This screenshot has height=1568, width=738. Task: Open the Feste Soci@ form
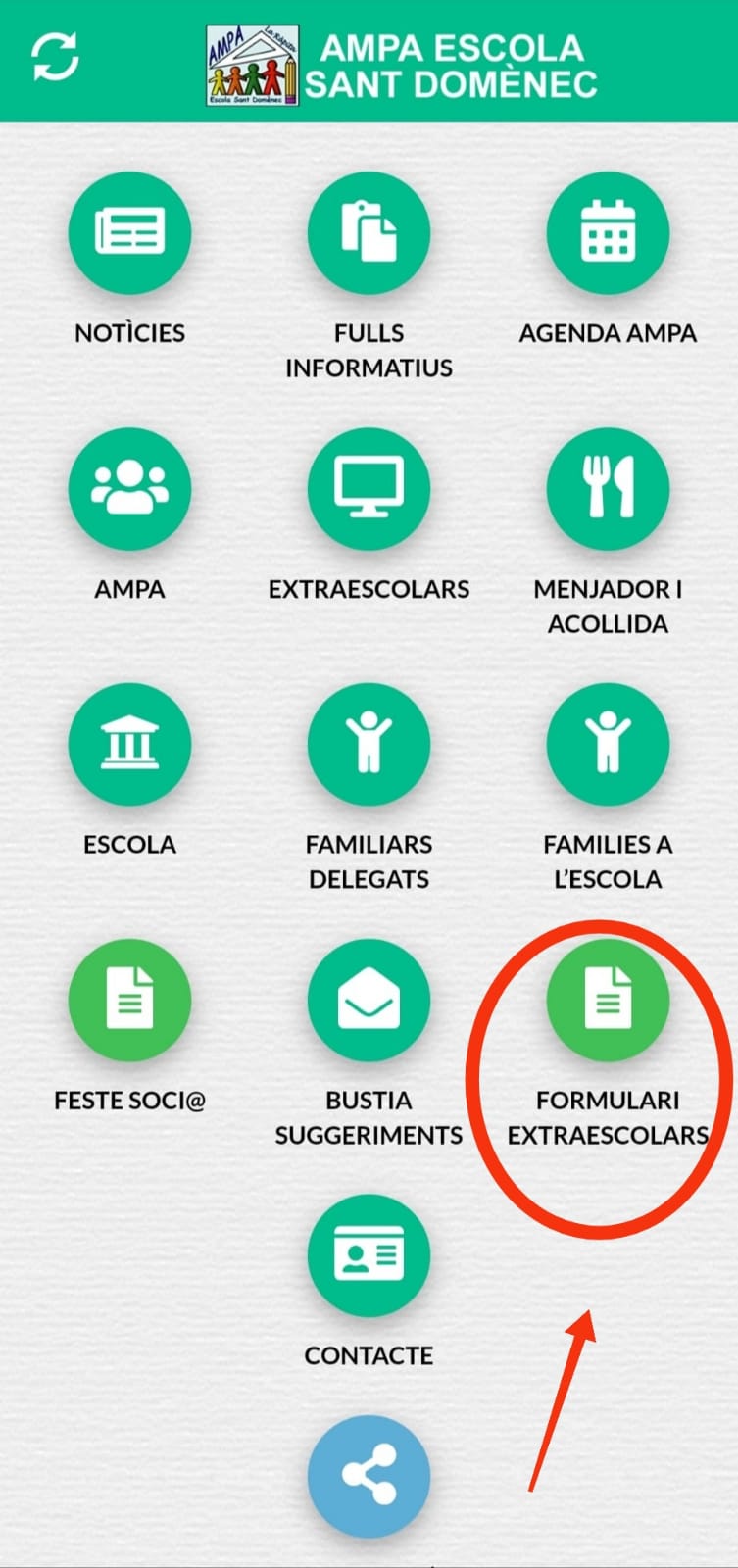pyautogui.click(x=129, y=1000)
